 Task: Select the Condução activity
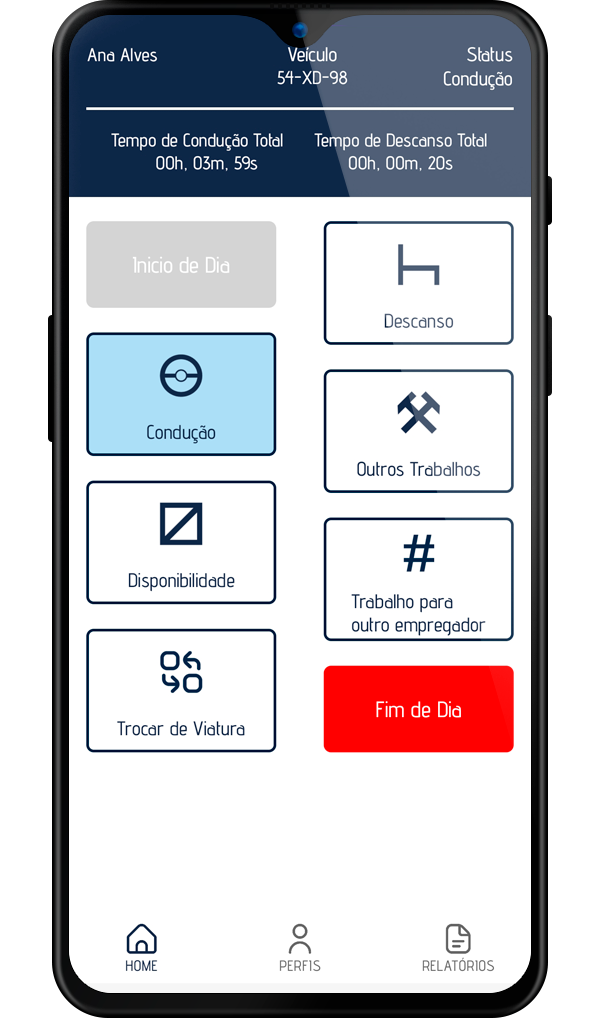[181, 394]
